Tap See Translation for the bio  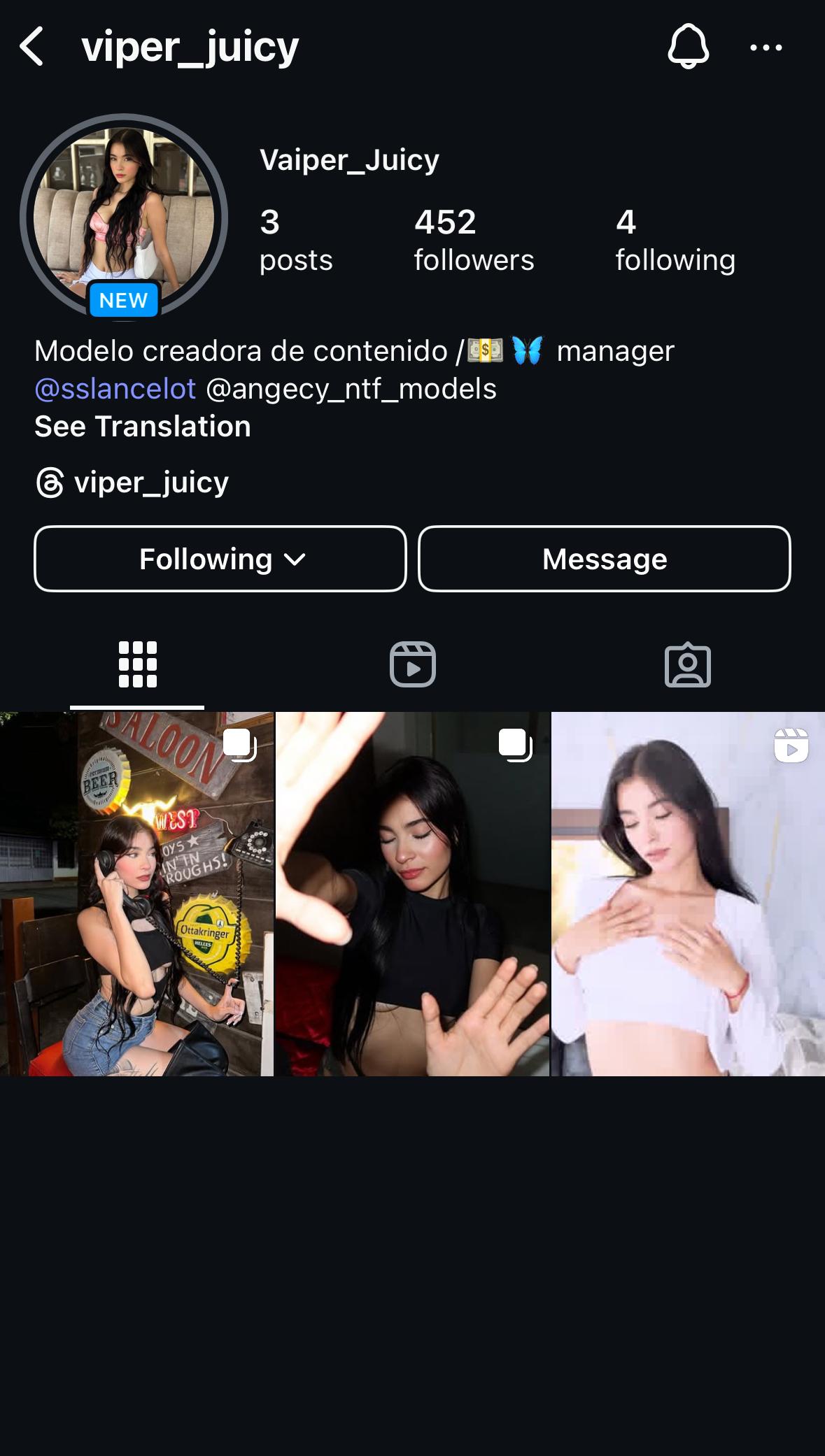click(x=143, y=427)
